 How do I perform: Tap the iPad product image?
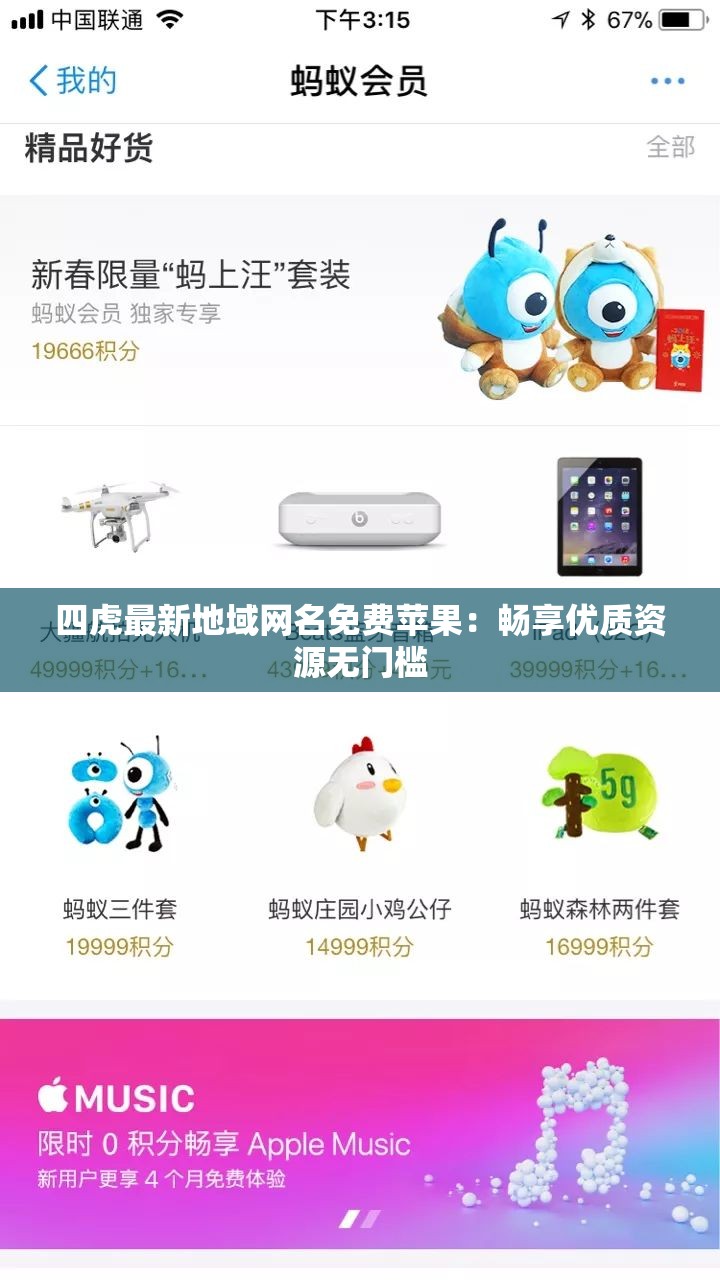point(600,518)
